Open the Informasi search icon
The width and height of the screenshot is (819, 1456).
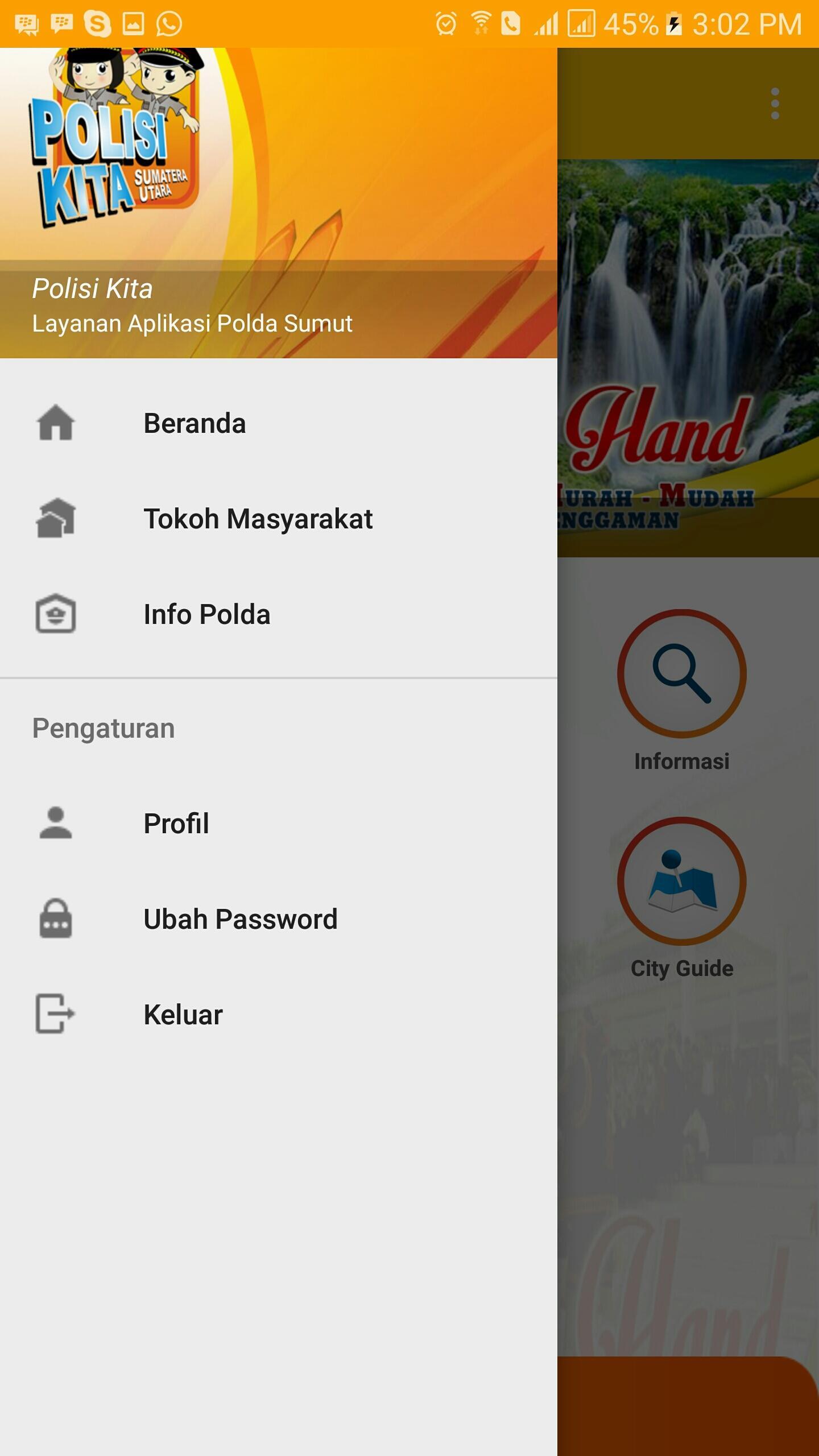coord(681,674)
